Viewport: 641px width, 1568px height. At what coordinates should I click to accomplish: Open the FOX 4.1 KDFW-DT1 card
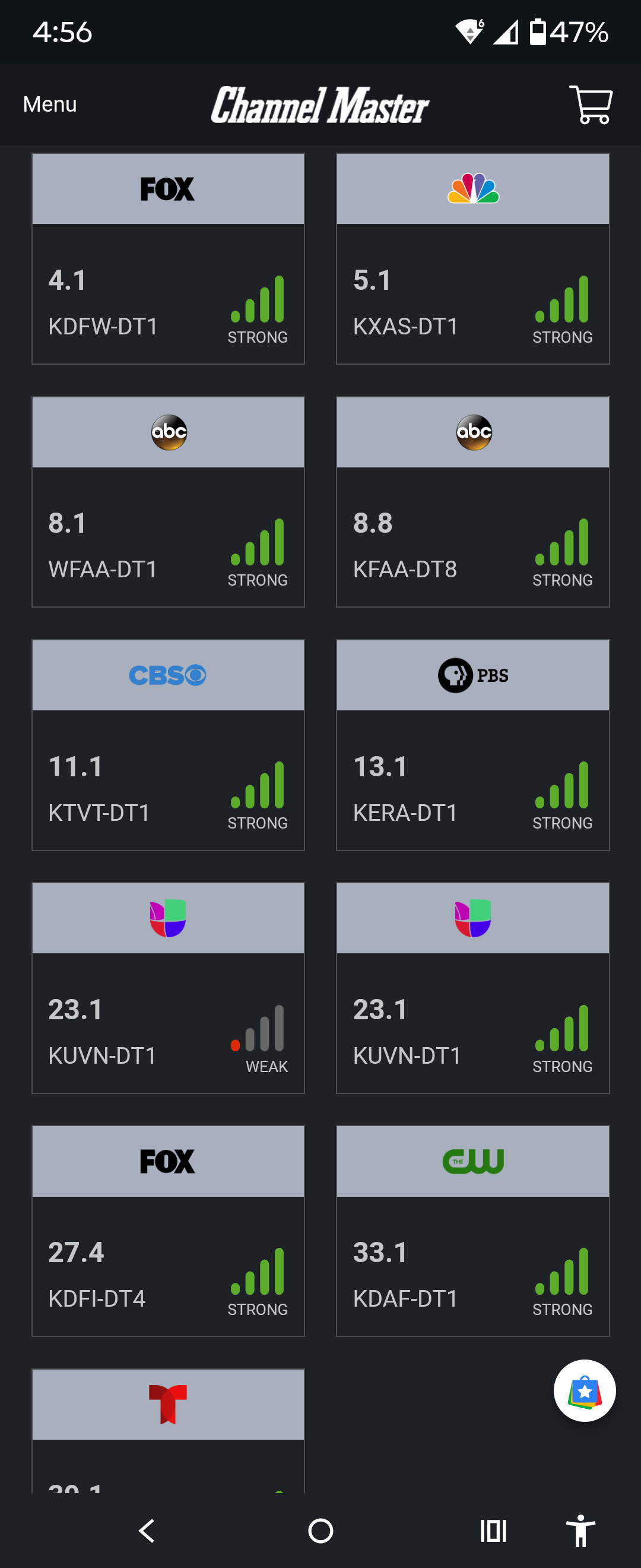[x=168, y=259]
